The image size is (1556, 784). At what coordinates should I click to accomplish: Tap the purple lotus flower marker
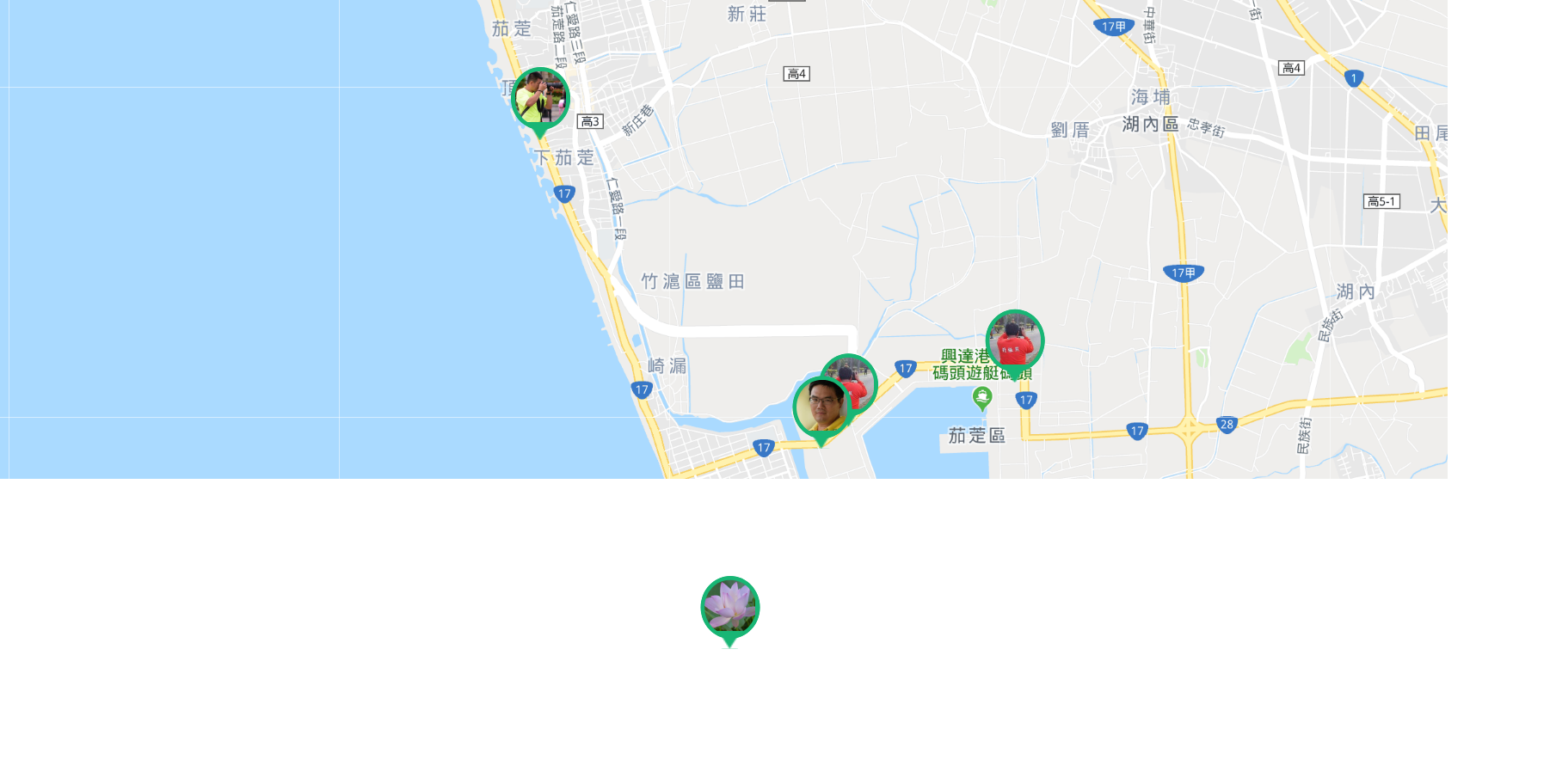[x=729, y=607]
